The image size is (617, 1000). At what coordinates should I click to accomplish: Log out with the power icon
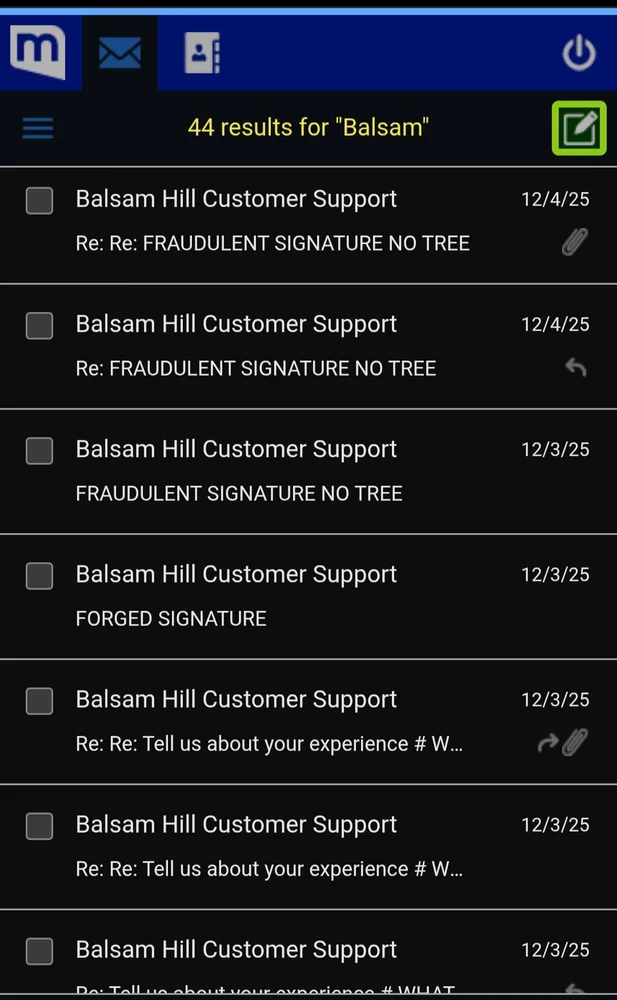coord(579,54)
